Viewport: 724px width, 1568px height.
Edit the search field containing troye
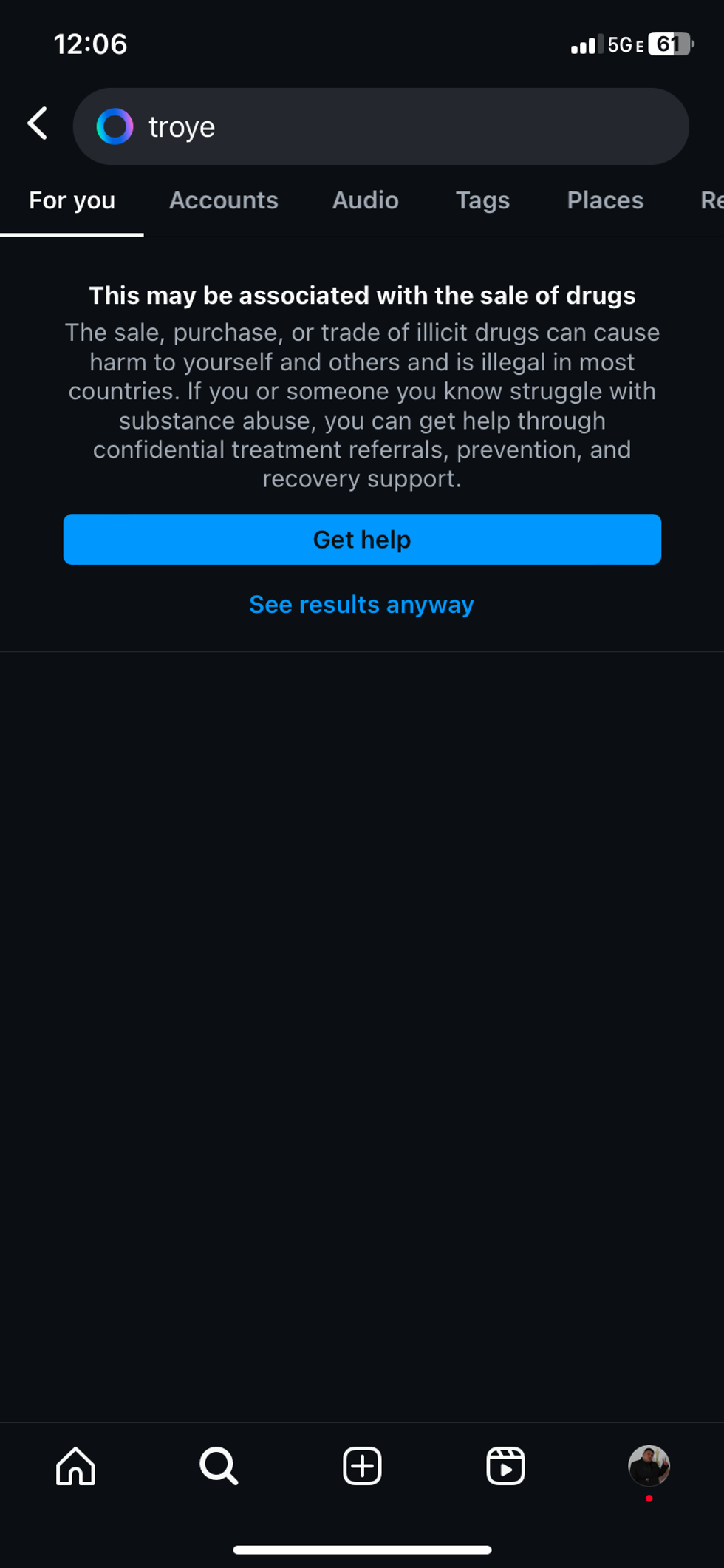coord(399,126)
